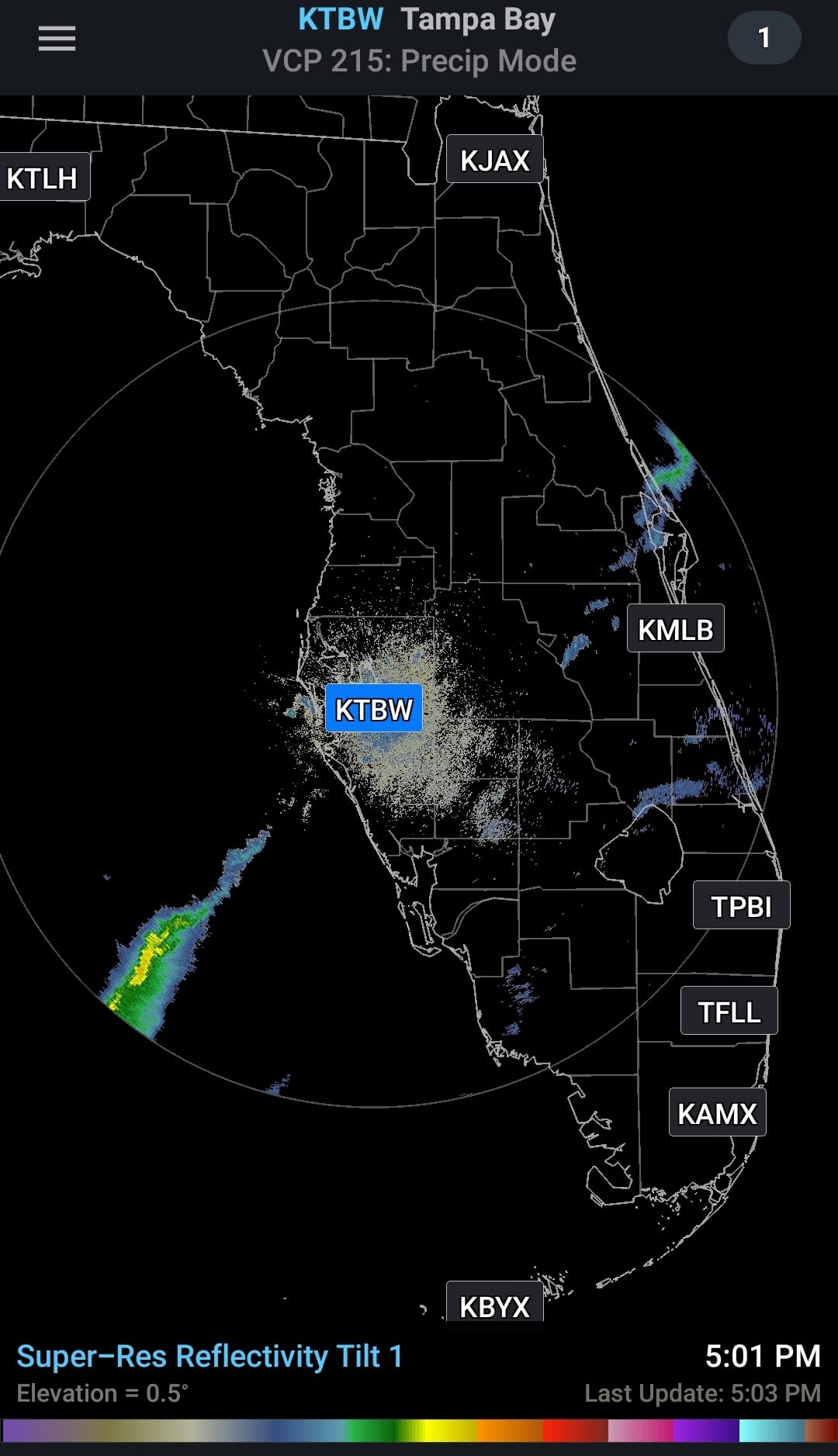Switch to the KTLH radar site
This screenshot has width=838, height=1456.
click(43, 178)
